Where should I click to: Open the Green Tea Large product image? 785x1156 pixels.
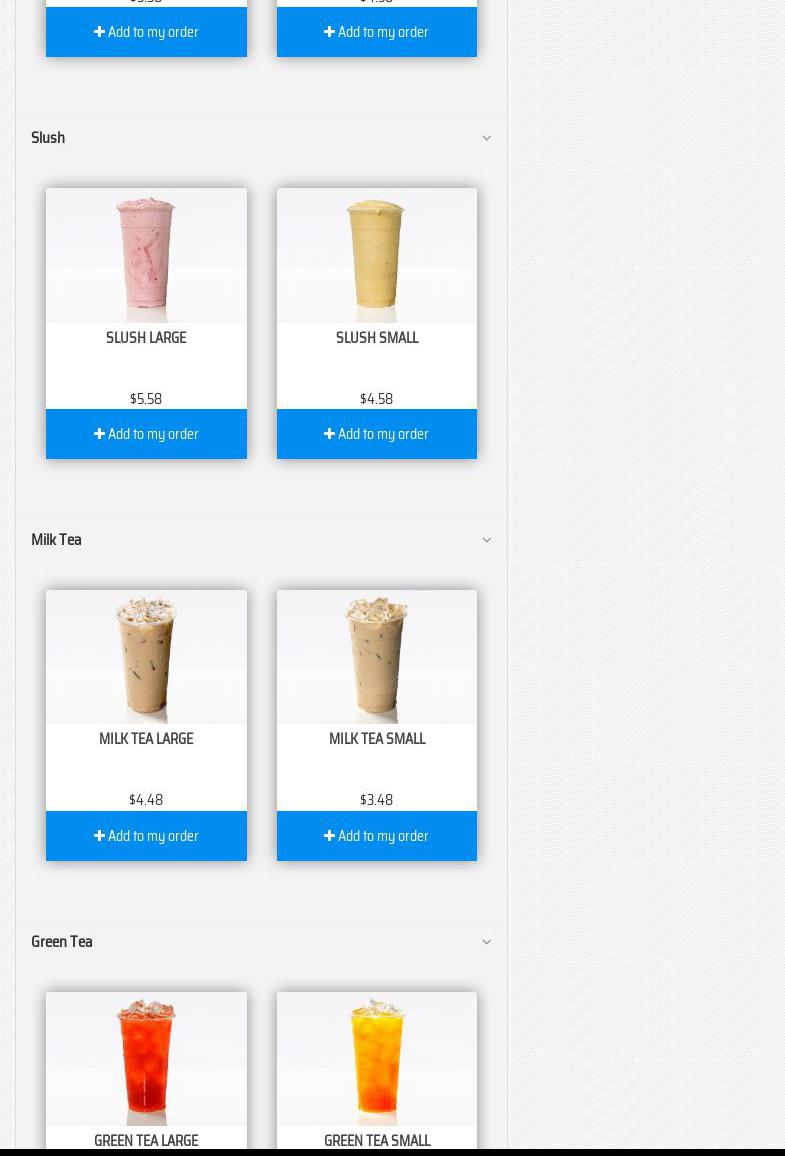(x=146, y=1058)
